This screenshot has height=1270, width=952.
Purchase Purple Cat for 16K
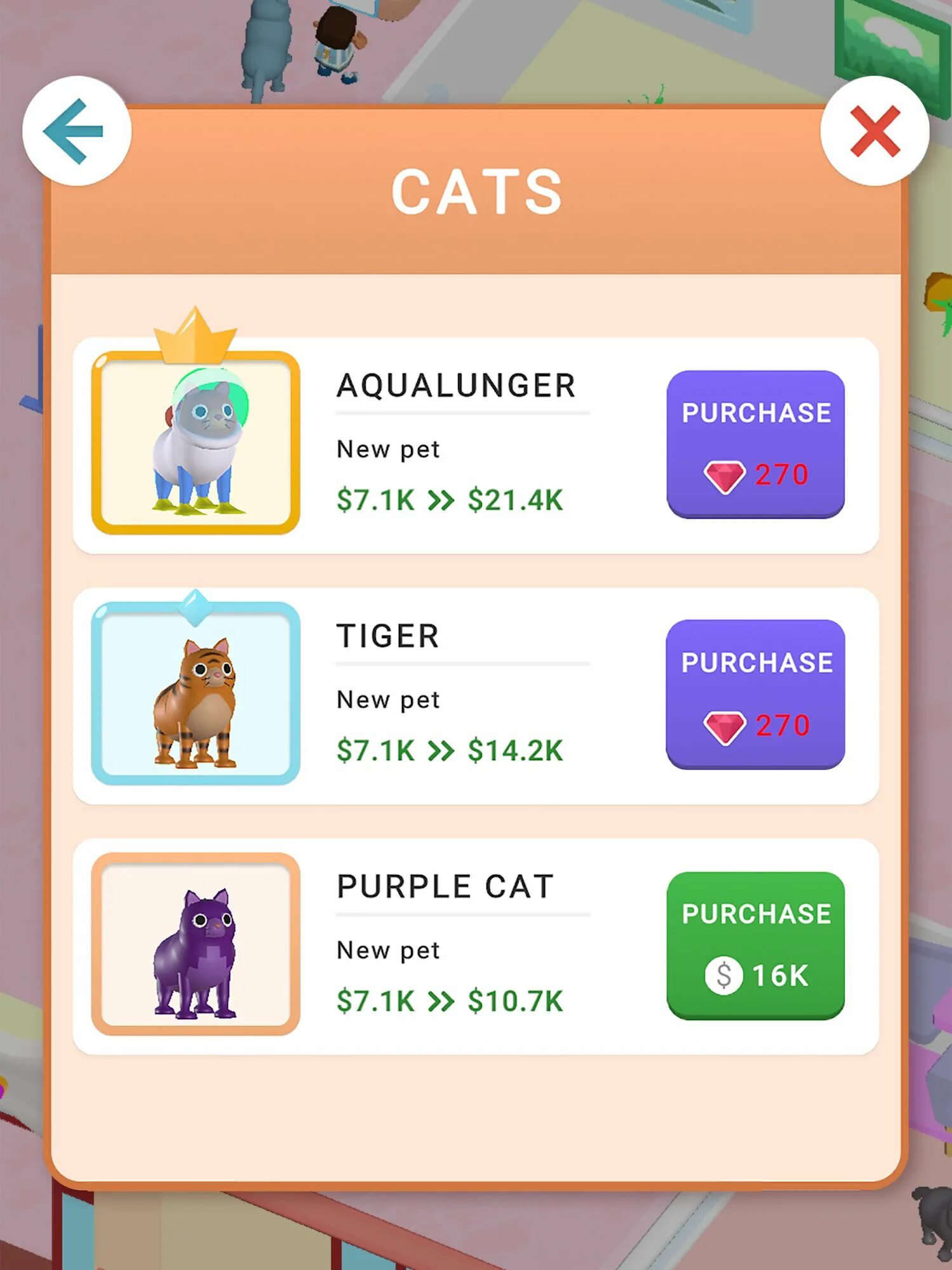pos(755,945)
